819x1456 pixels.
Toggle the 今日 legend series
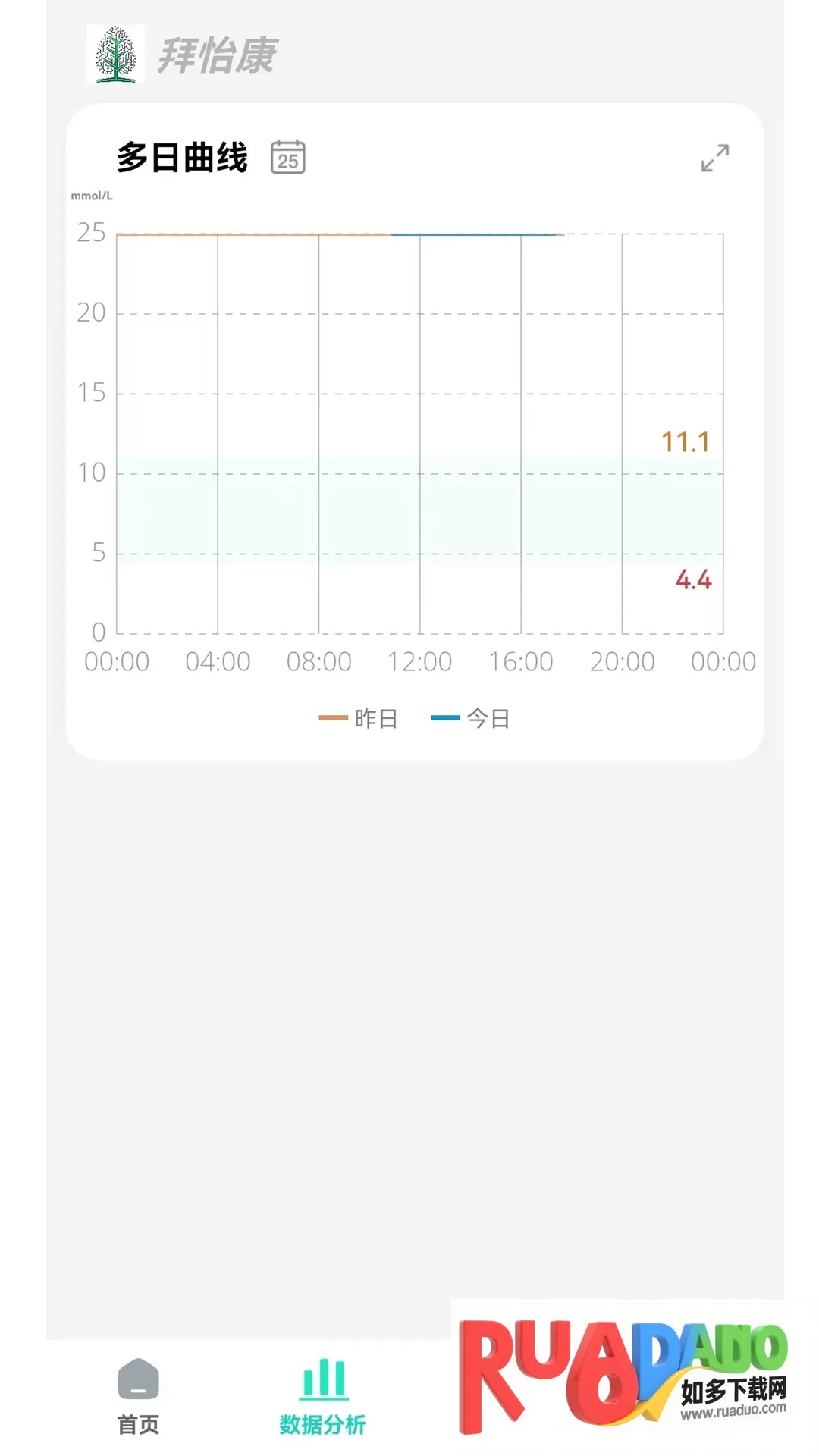click(x=470, y=718)
